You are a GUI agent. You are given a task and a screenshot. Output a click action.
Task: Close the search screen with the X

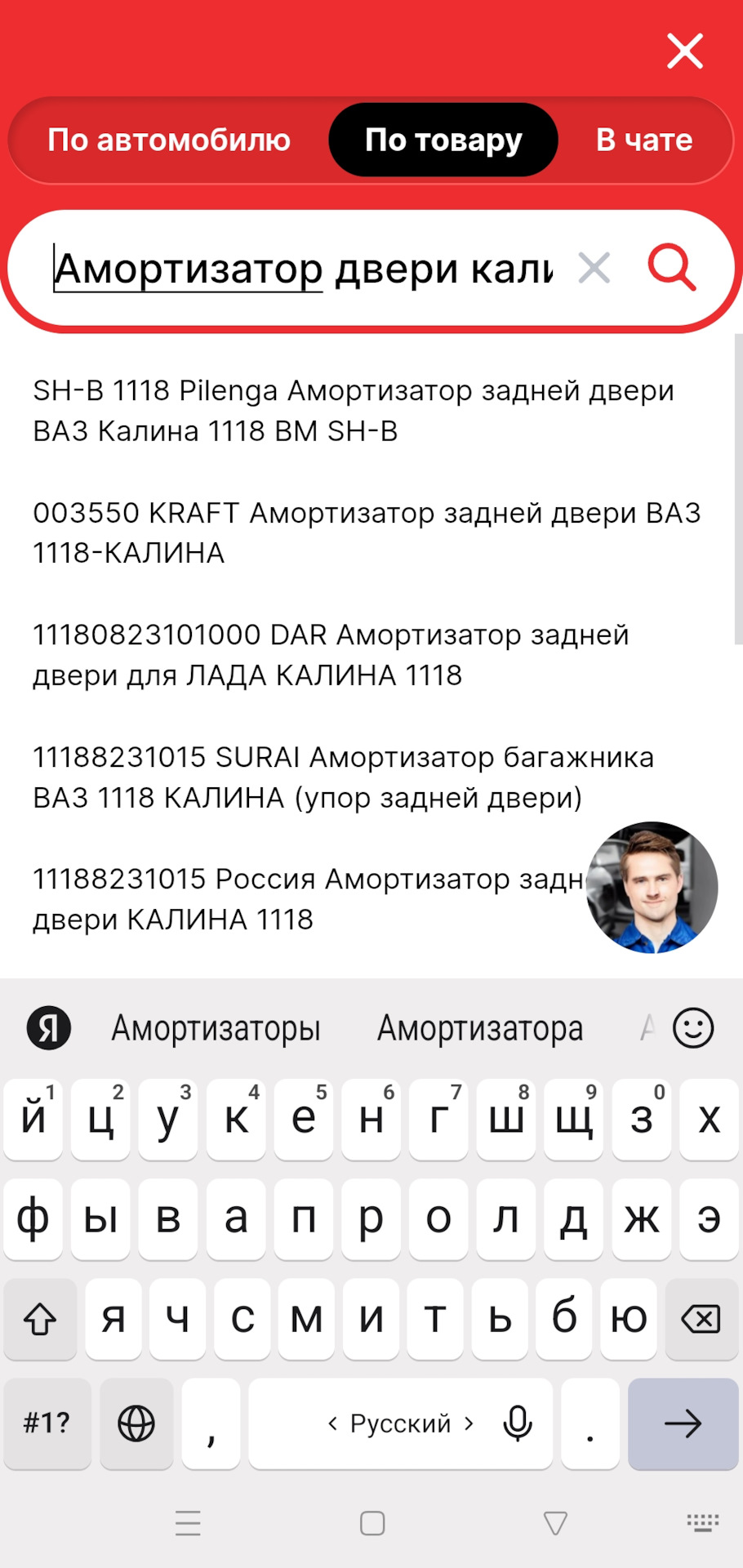tap(685, 51)
